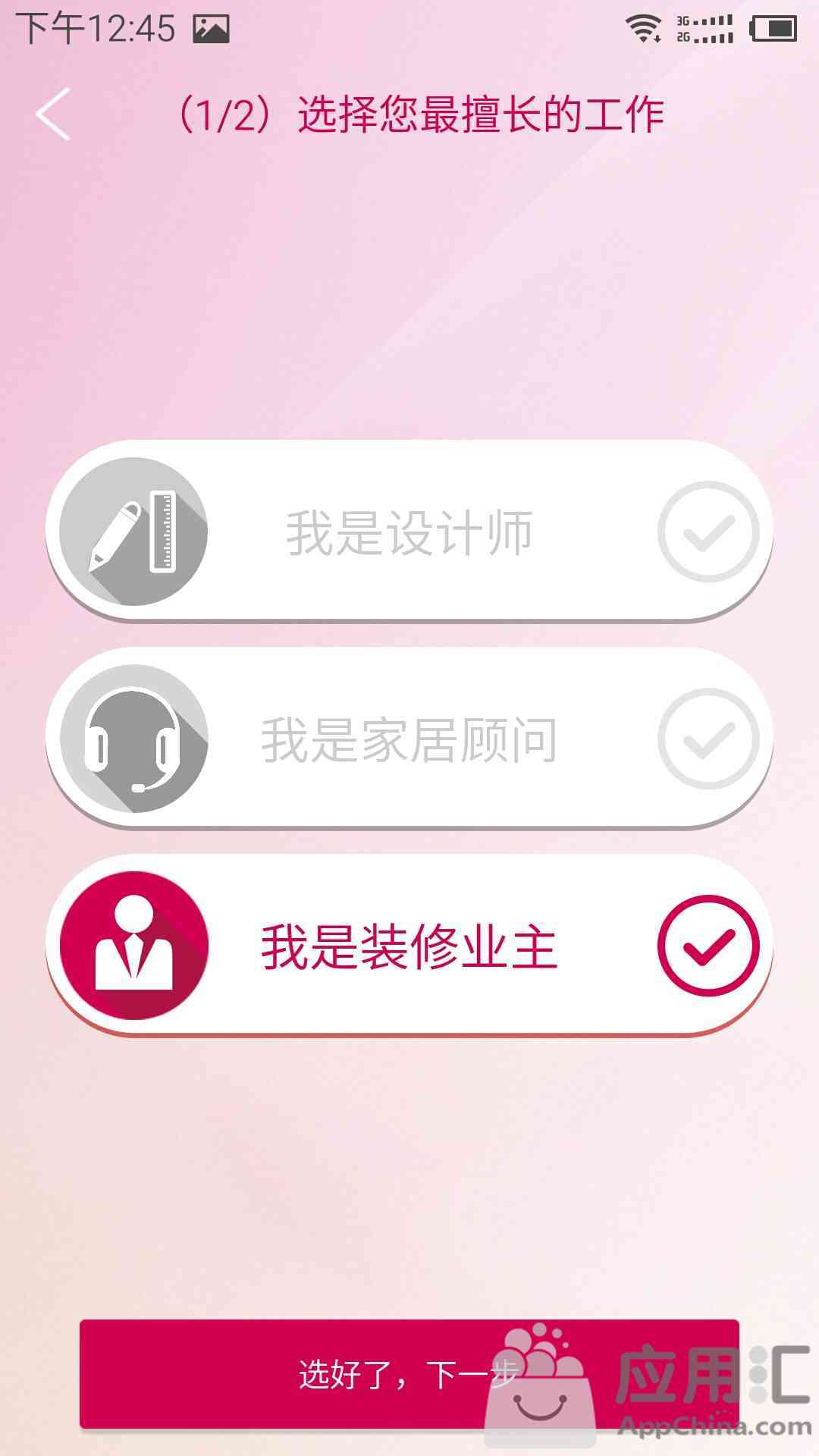Tap the 选好了，下一步 button

click(x=409, y=1374)
